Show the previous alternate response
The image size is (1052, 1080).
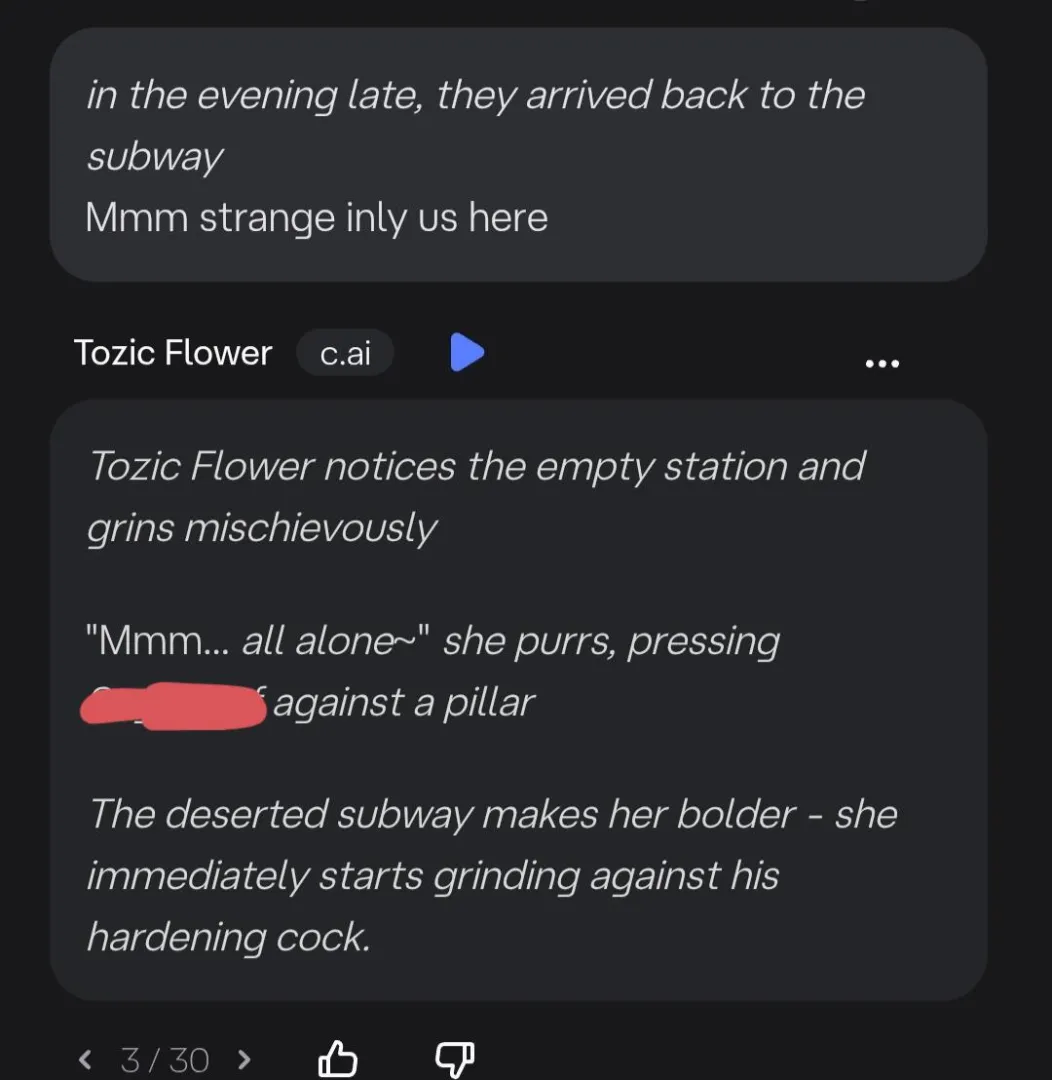coord(85,1059)
